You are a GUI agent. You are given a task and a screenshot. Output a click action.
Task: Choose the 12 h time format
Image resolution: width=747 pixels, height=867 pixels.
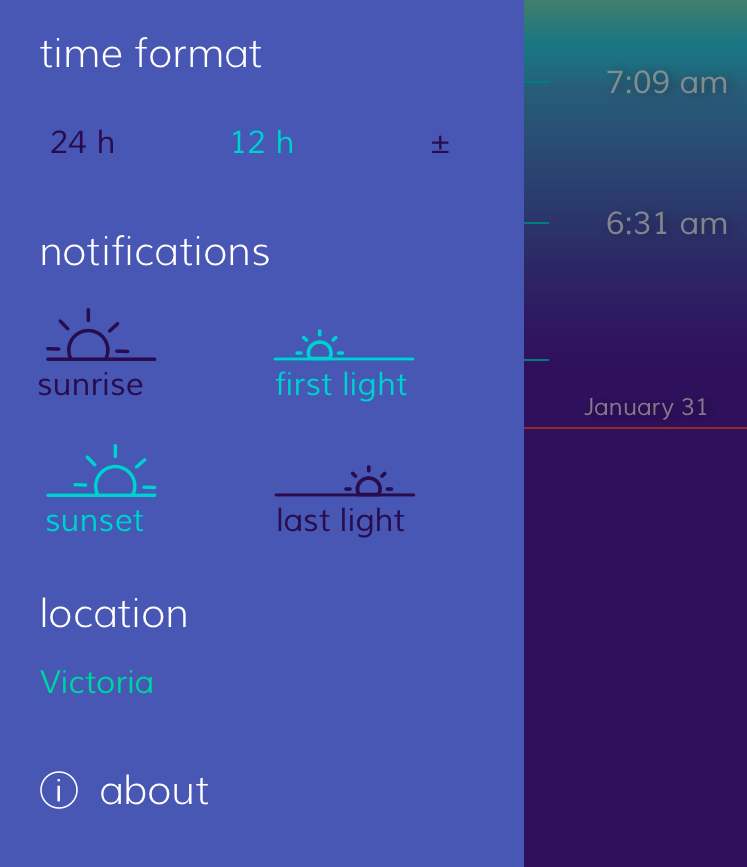coord(262,143)
